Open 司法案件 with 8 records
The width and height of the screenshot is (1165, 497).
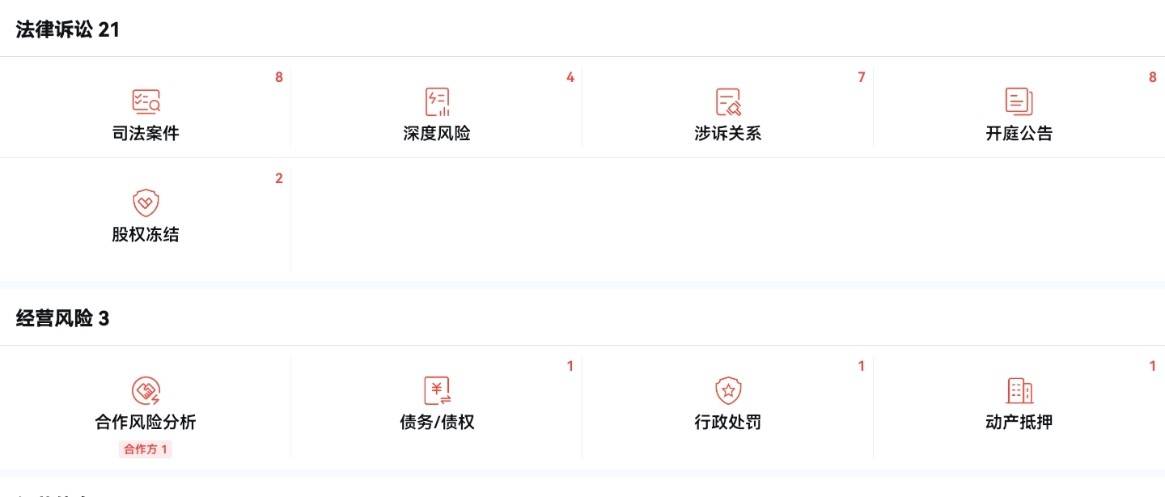coord(146,114)
